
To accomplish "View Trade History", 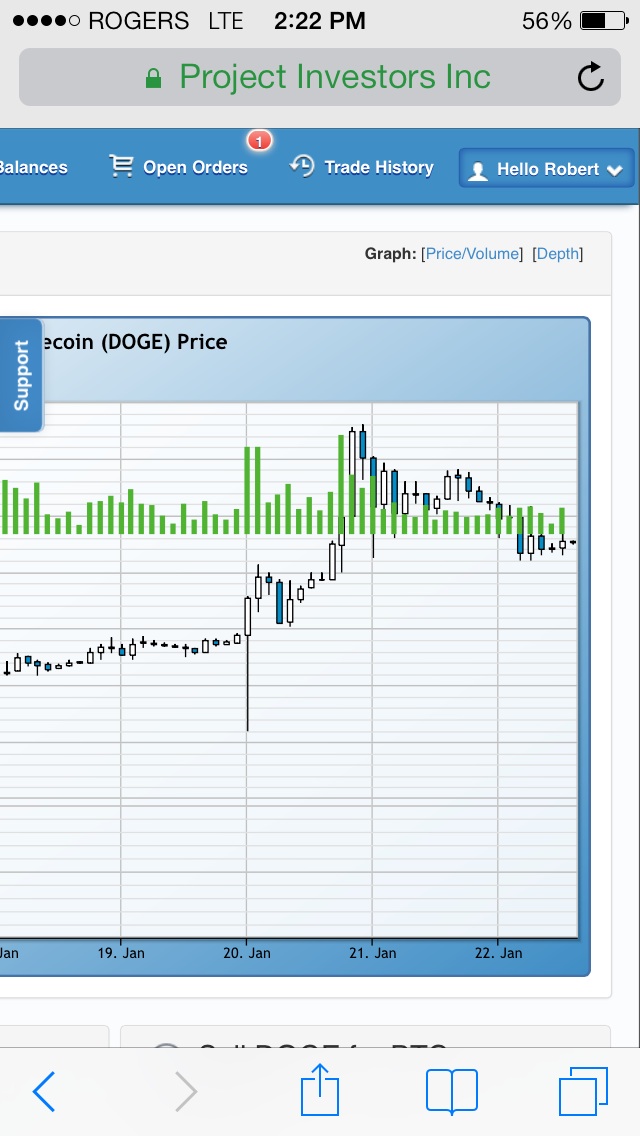I will point(362,168).
